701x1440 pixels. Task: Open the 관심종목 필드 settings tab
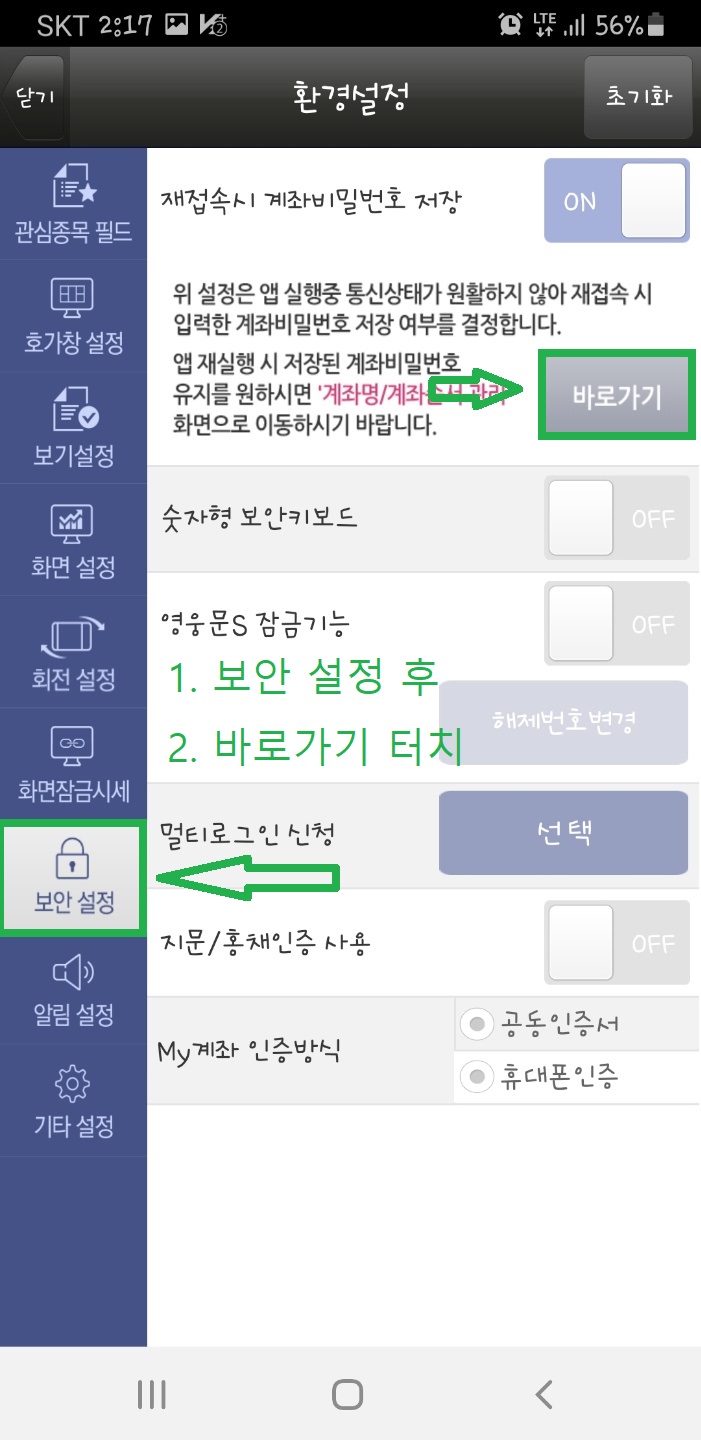(x=74, y=205)
